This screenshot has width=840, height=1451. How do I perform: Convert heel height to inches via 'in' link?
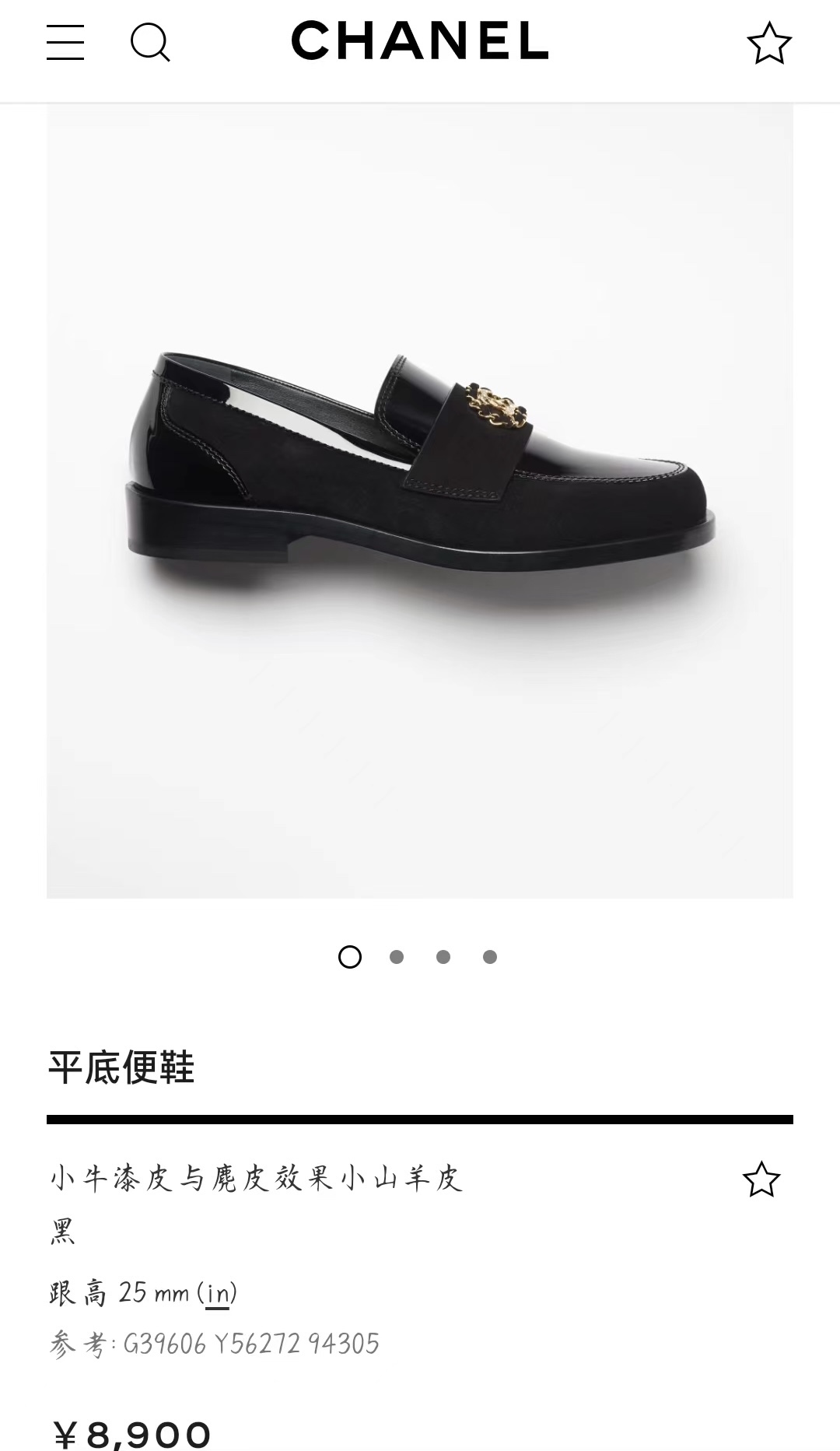pyautogui.click(x=218, y=1293)
